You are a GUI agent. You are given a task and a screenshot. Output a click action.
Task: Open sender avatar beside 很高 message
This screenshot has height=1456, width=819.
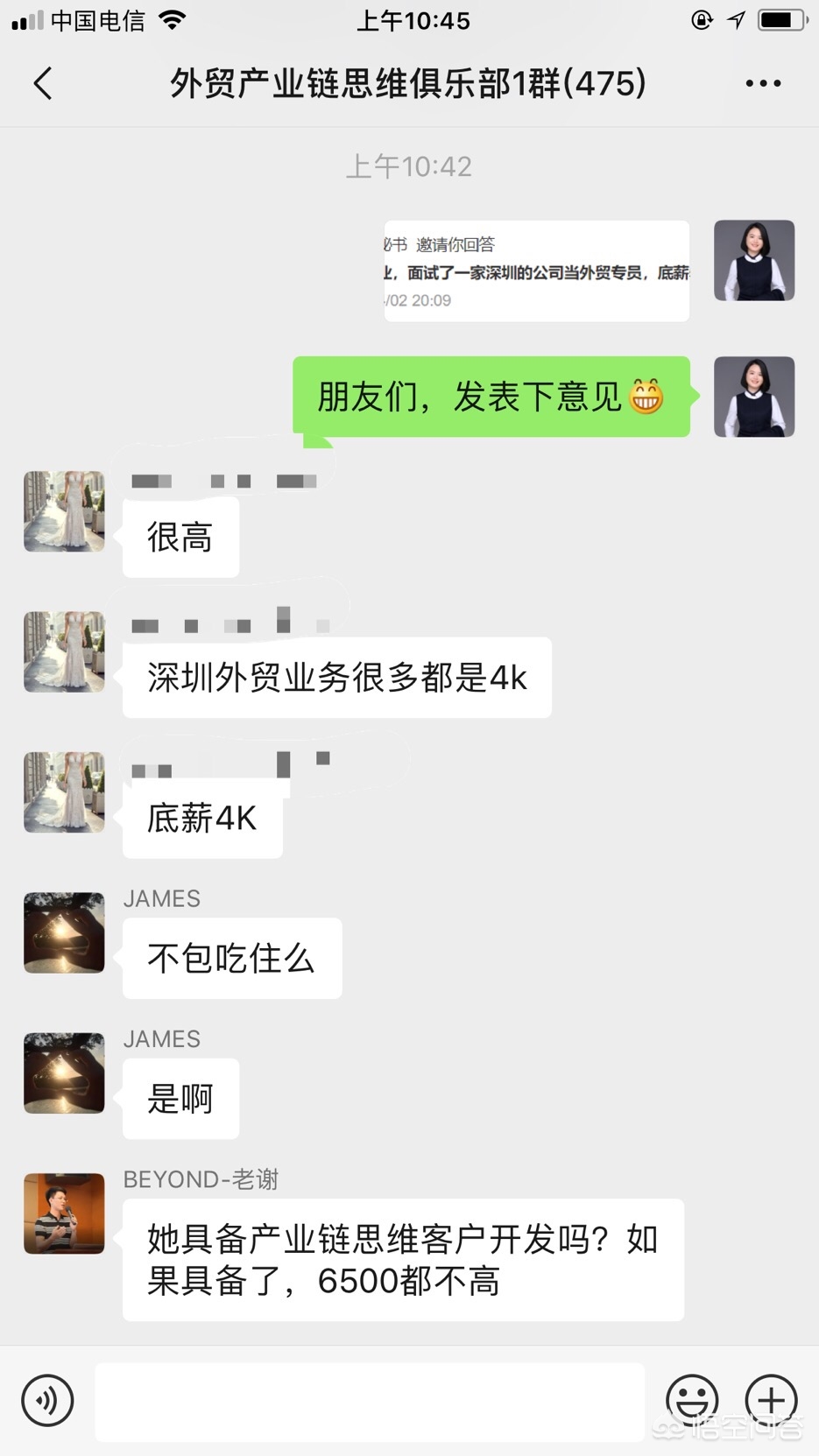point(64,511)
